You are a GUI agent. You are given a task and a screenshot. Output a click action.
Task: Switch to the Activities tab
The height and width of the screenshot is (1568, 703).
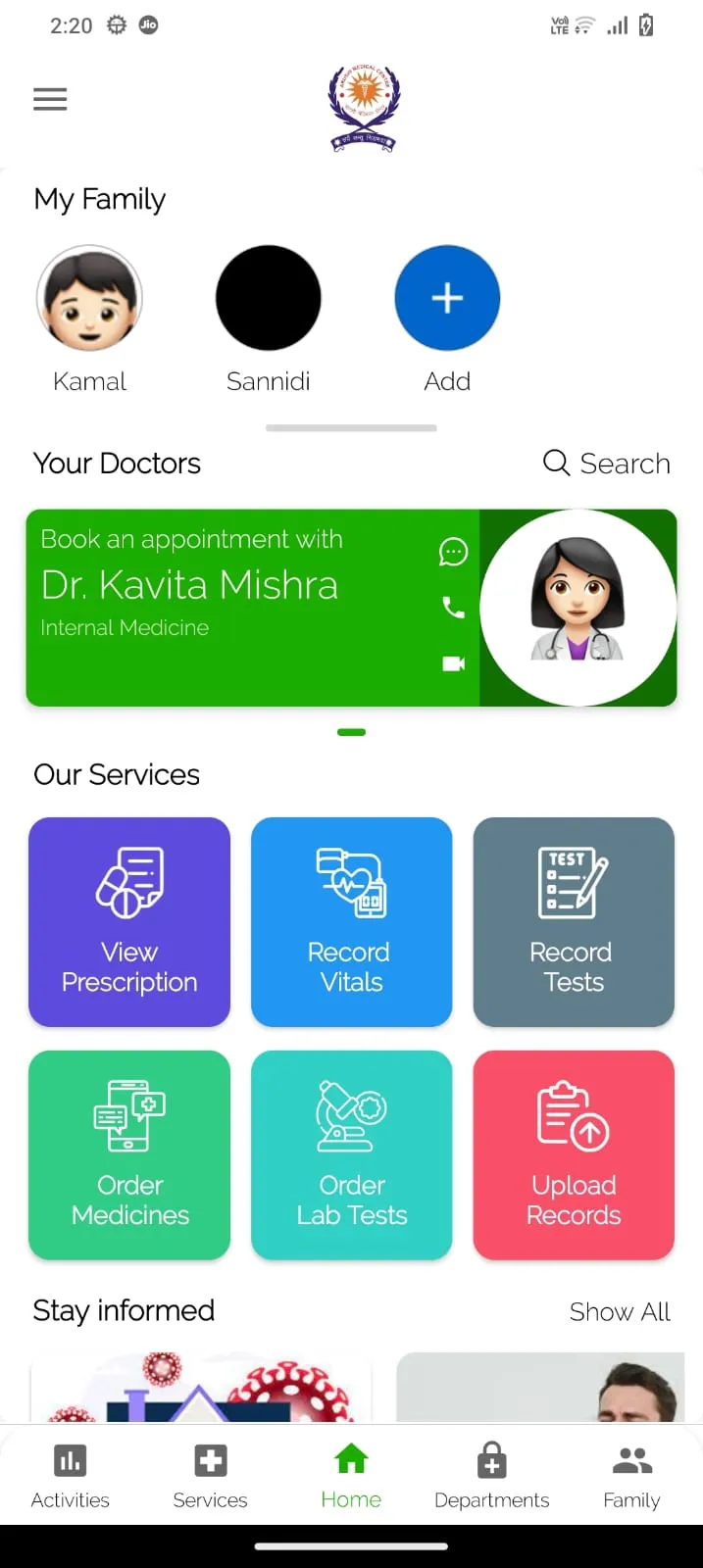tap(70, 1476)
